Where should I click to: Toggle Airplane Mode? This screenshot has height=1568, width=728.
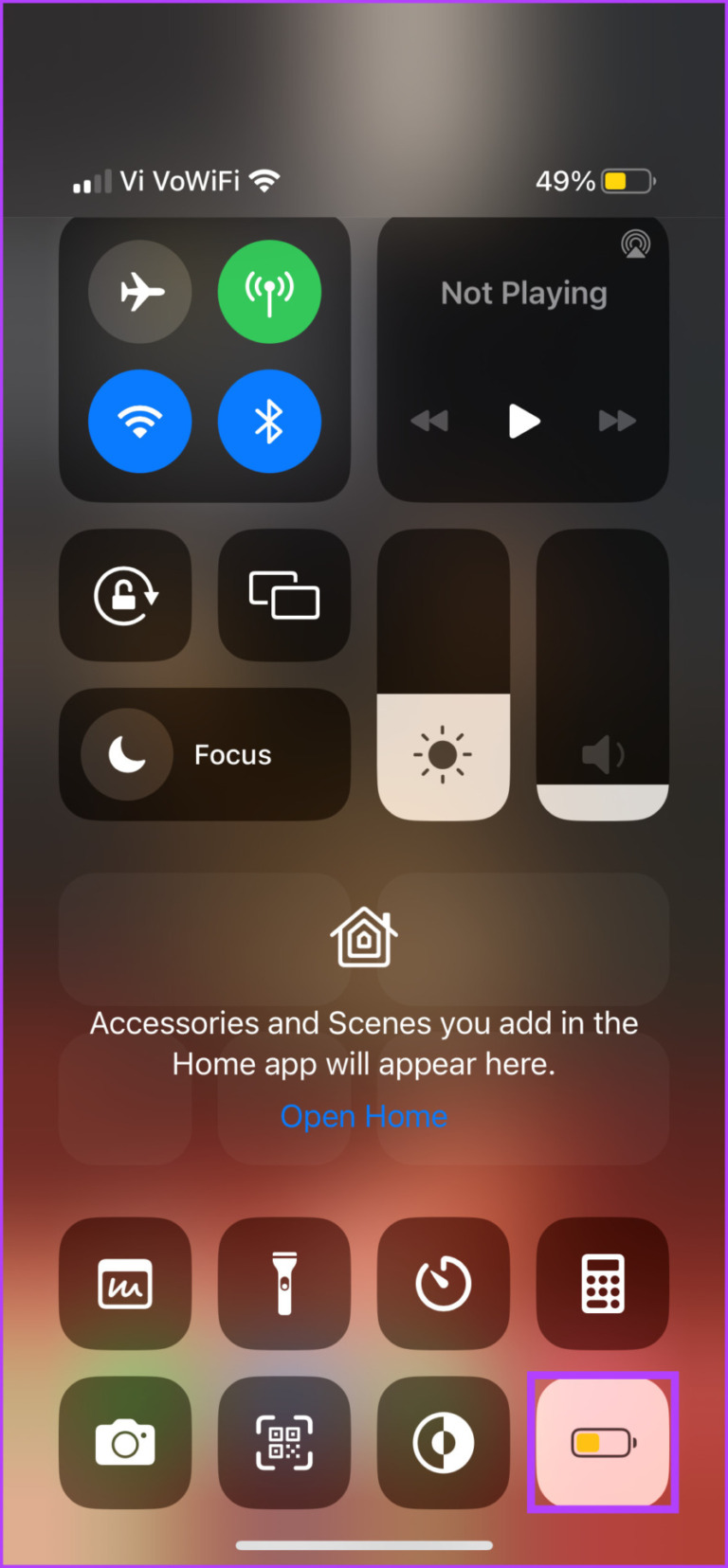(140, 292)
